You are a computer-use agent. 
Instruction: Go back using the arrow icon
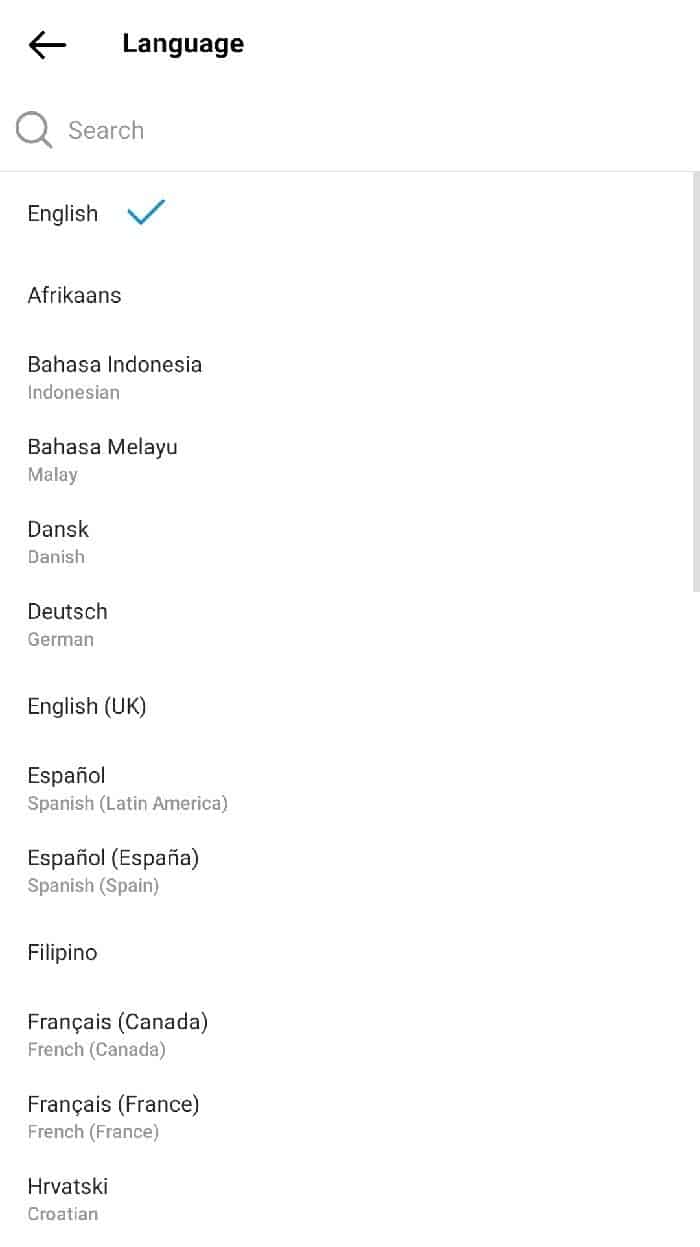47,45
